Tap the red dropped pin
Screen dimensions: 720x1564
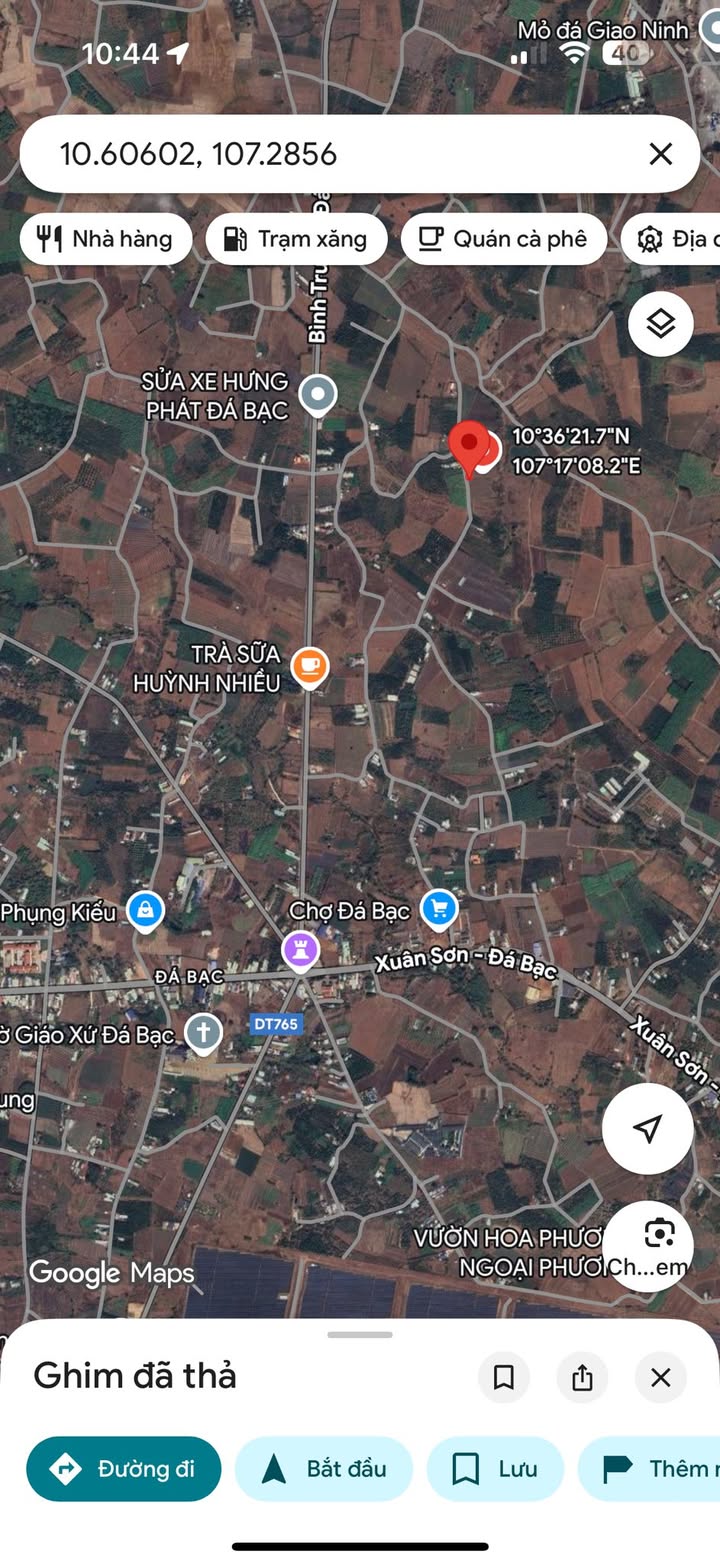tap(468, 445)
